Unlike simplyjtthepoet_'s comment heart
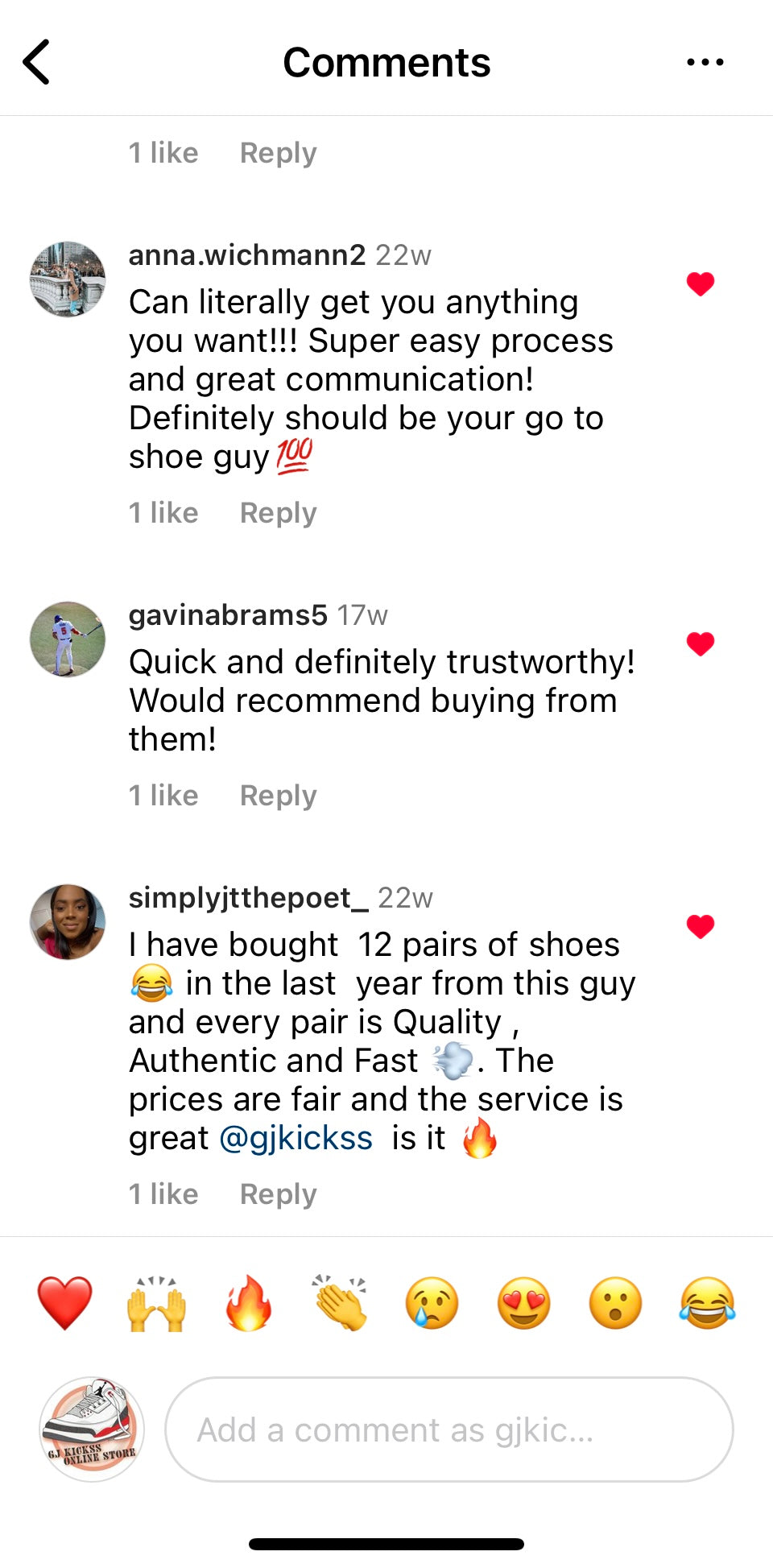Viewport: 773px width, 1568px height. 700,926
